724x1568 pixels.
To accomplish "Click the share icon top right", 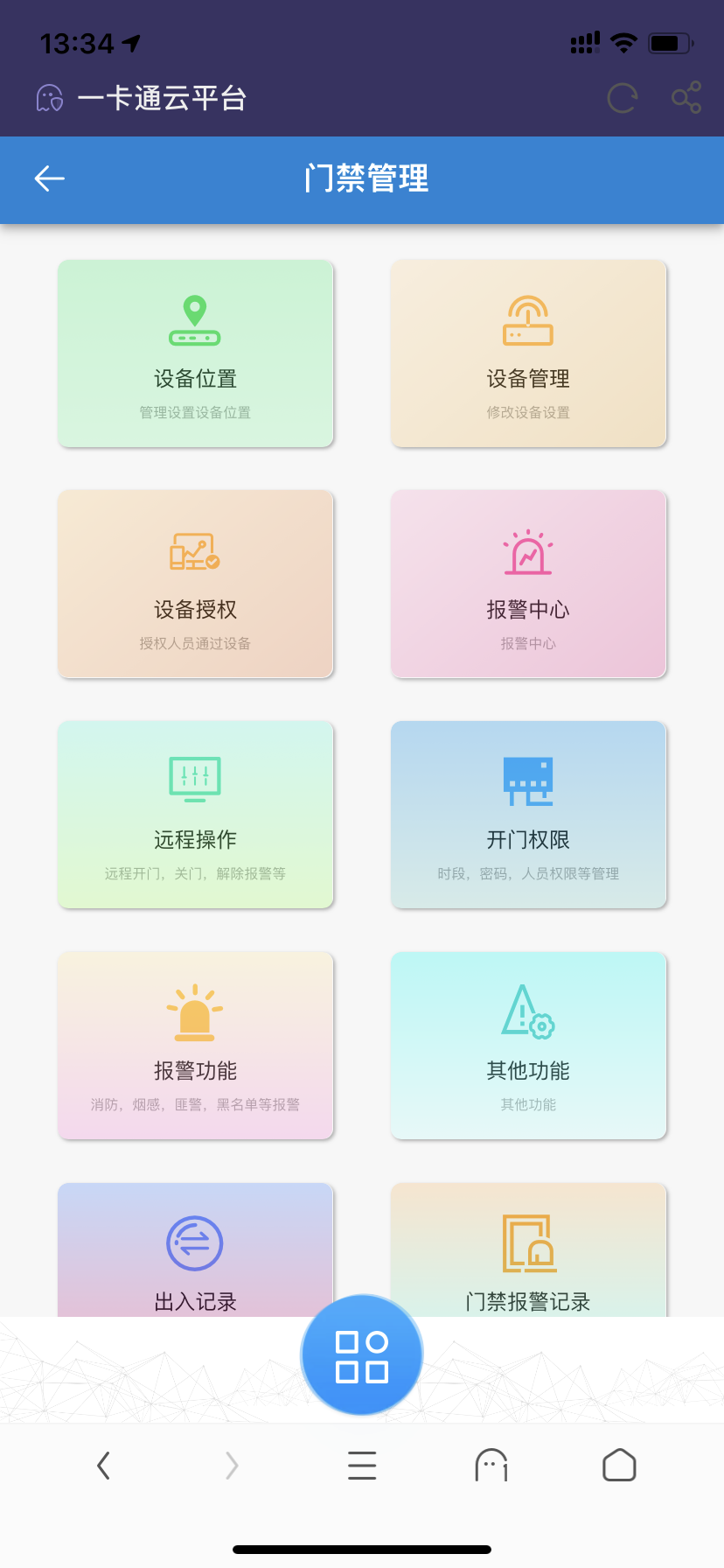I will [x=686, y=98].
